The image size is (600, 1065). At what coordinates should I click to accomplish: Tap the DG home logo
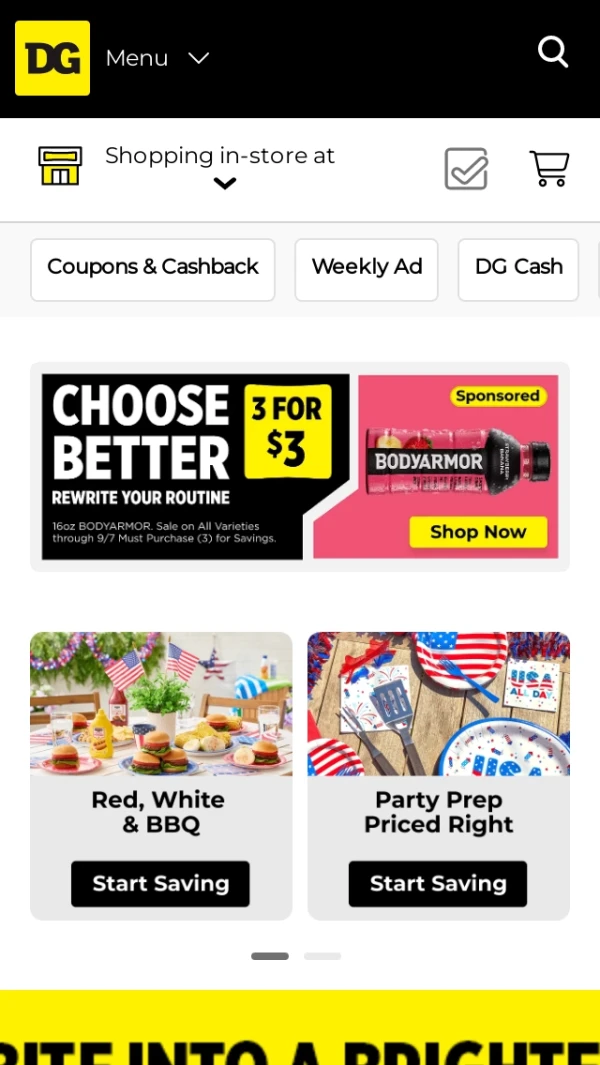tap(52, 58)
